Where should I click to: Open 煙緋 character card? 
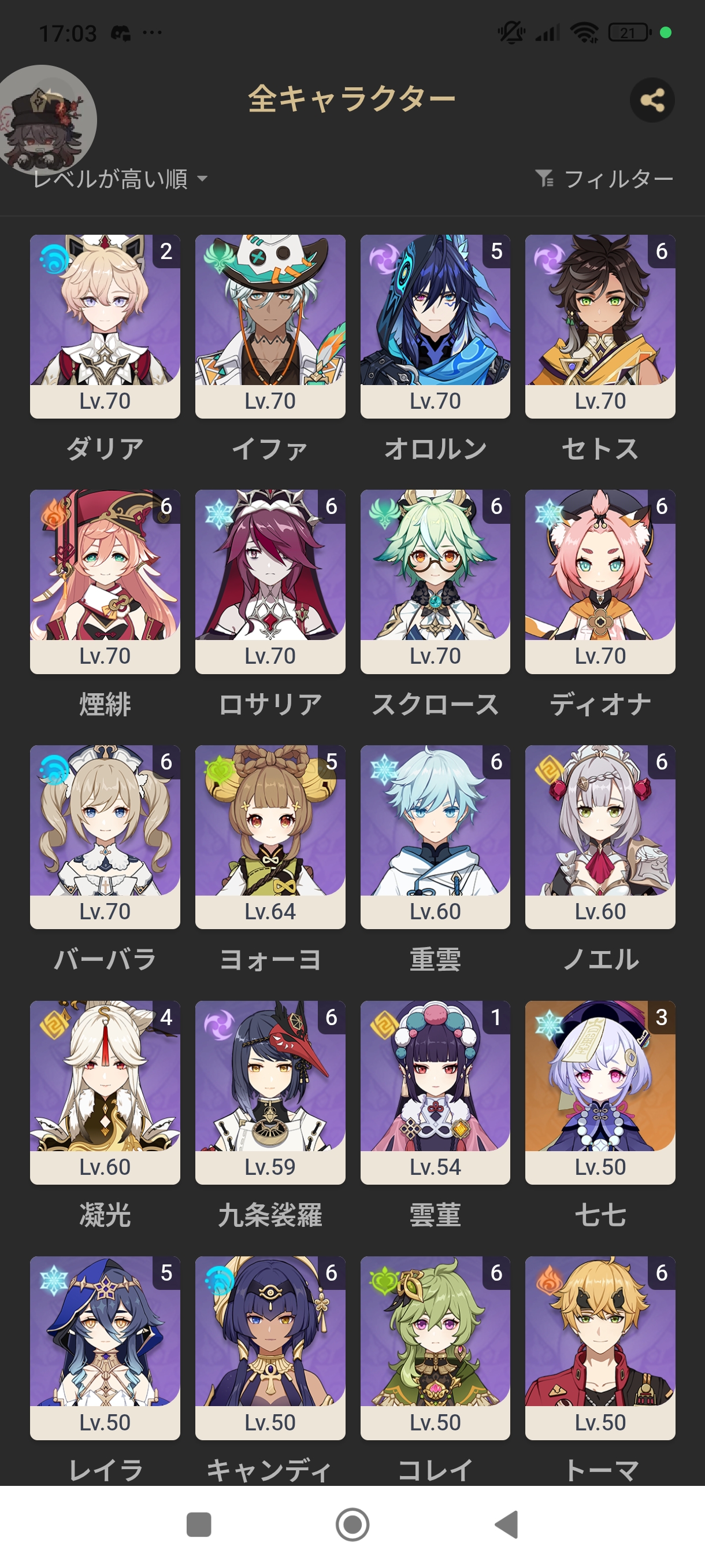pyautogui.click(x=105, y=581)
